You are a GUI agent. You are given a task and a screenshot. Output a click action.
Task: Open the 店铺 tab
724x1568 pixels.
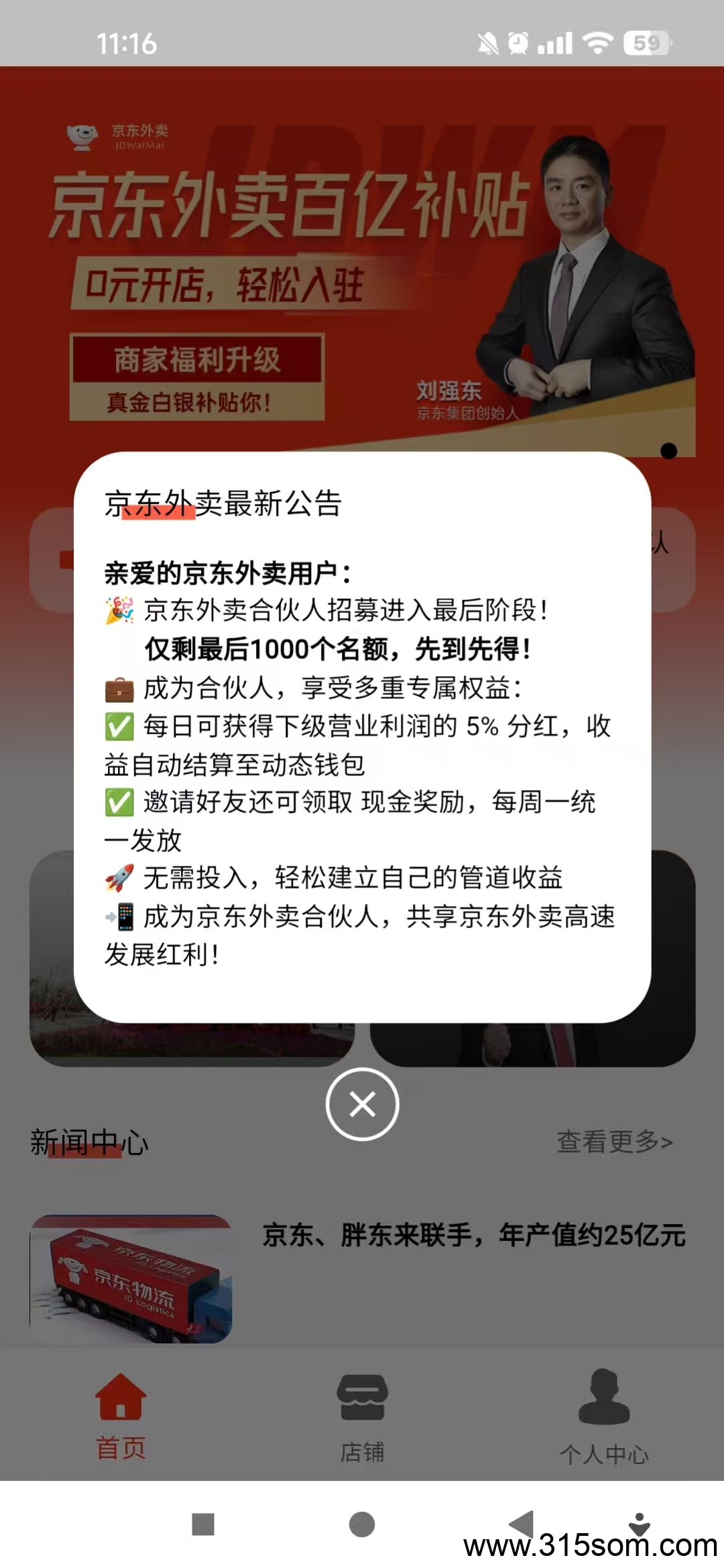tap(362, 1415)
